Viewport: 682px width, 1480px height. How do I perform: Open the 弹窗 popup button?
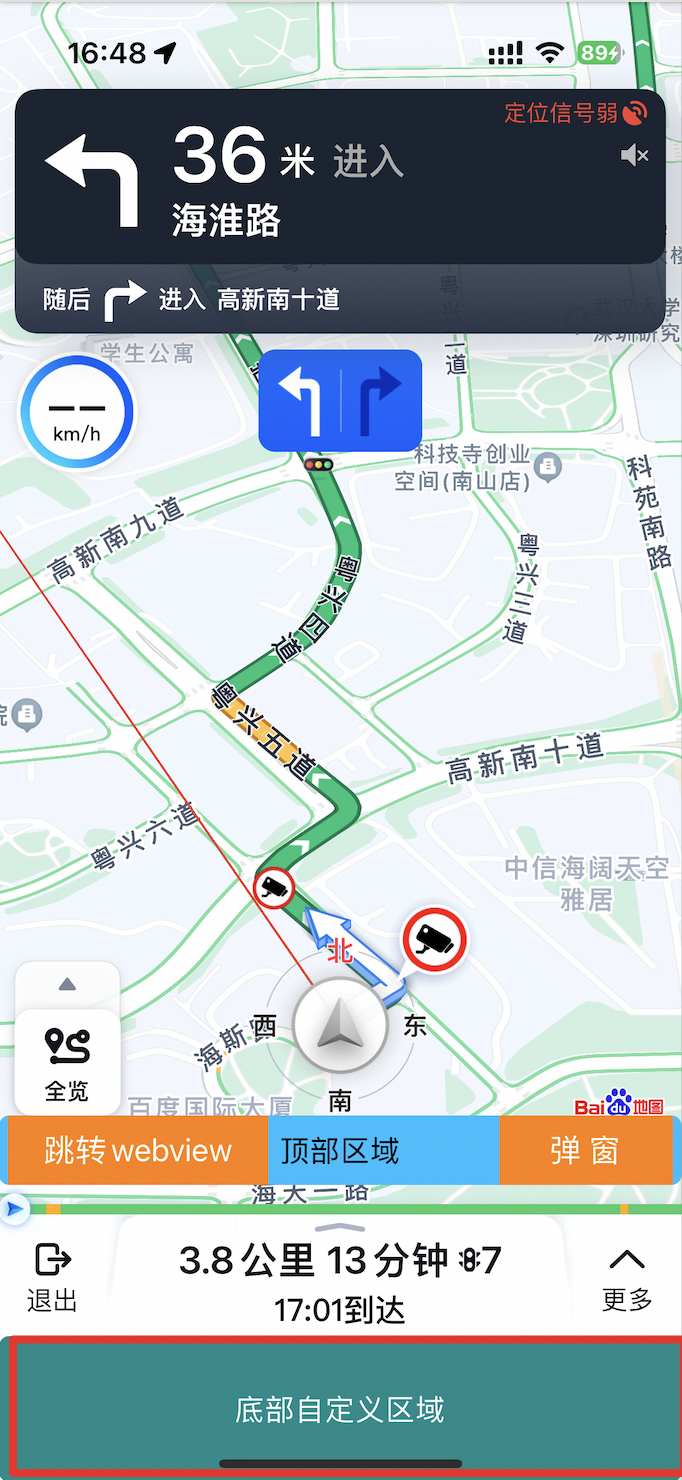585,1150
